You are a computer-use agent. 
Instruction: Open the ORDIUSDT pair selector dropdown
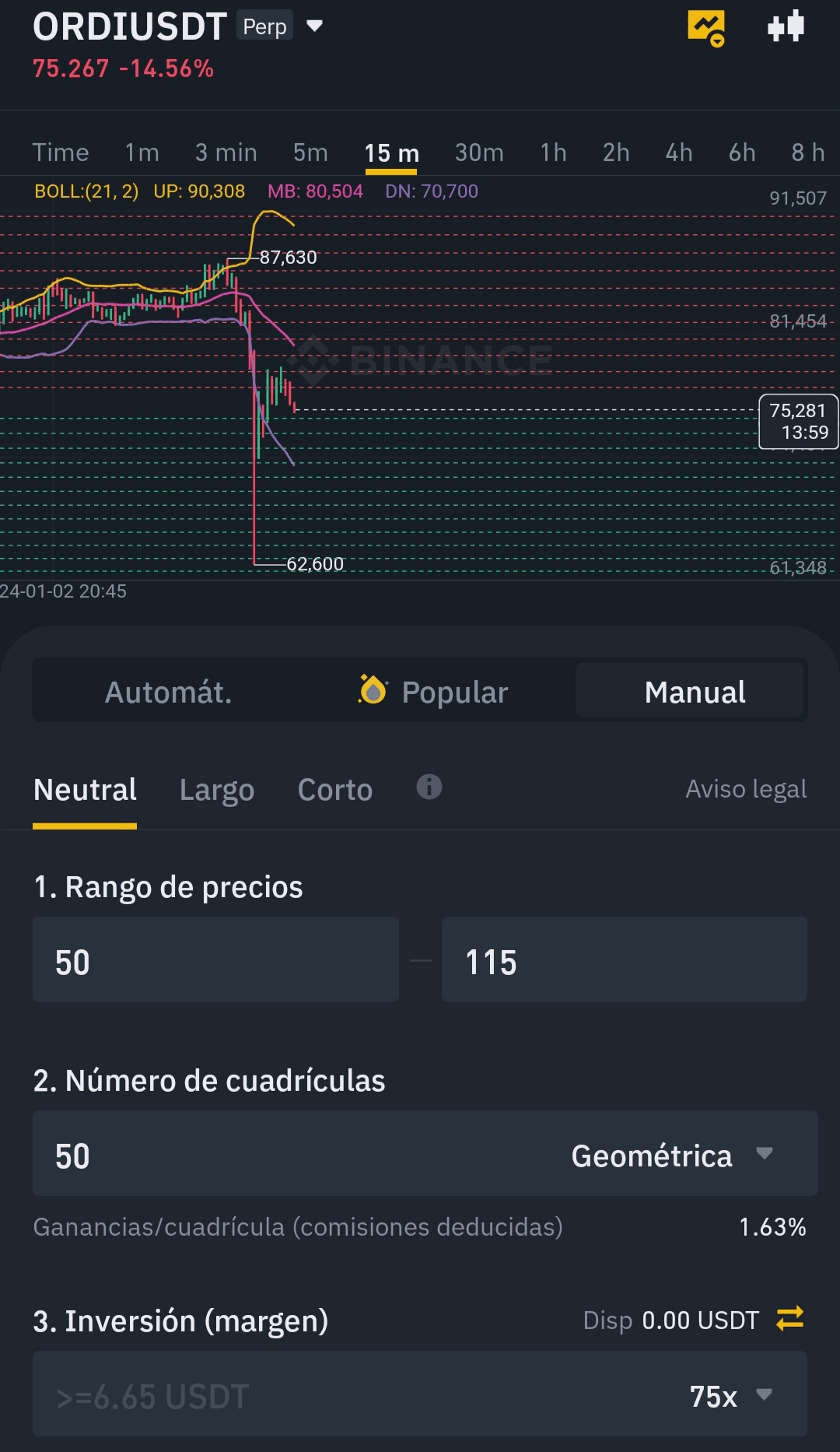coord(314,26)
